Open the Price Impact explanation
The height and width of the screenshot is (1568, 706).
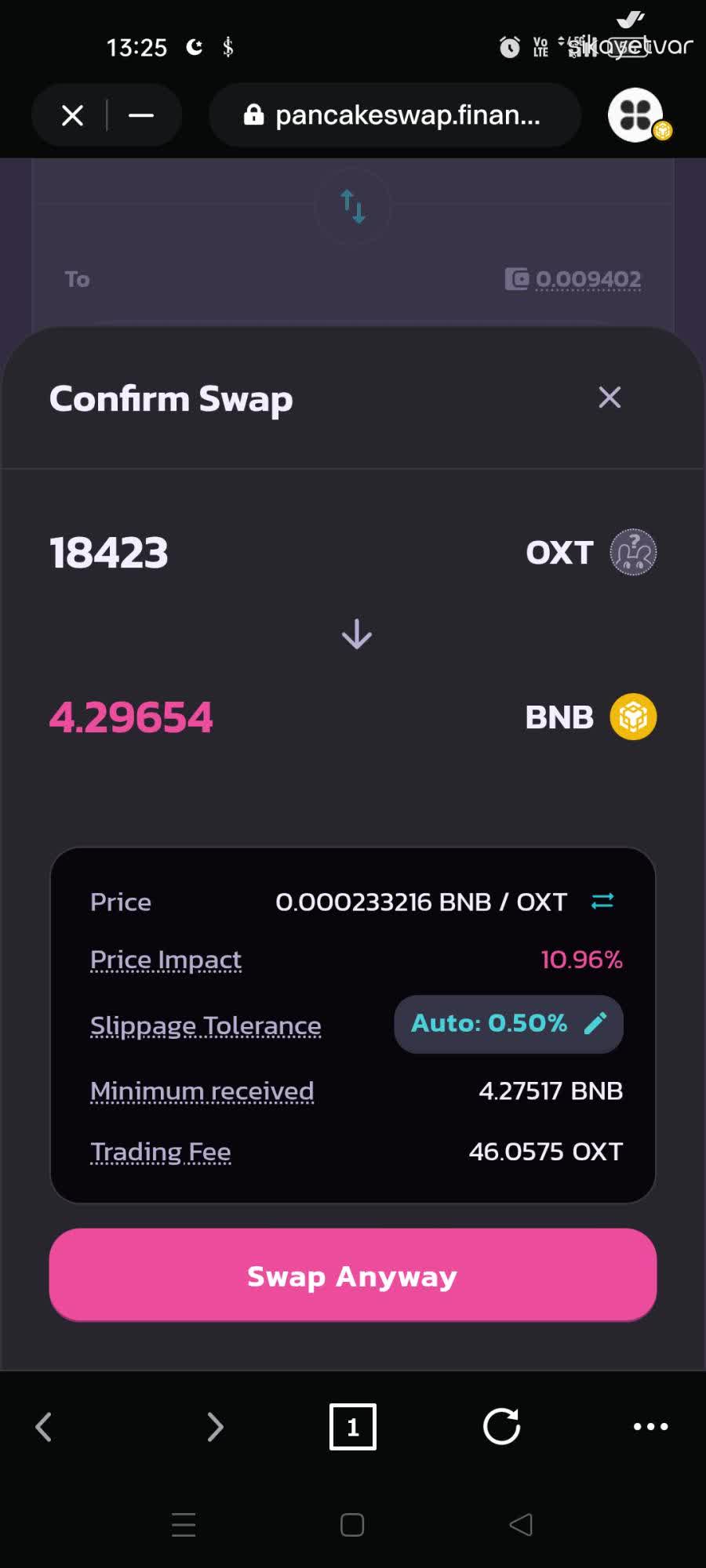pos(166,959)
